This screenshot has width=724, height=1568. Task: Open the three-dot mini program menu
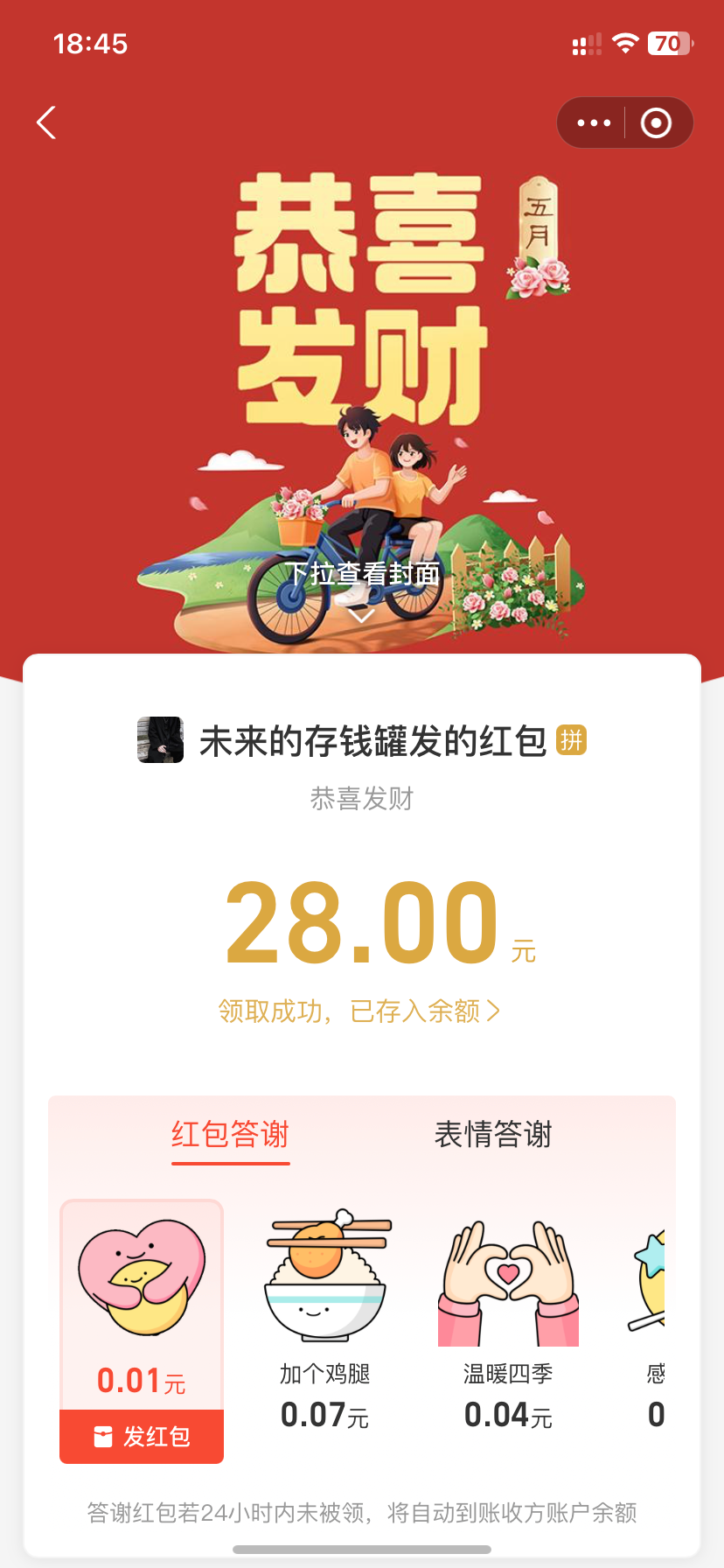(x=594, y=122)
